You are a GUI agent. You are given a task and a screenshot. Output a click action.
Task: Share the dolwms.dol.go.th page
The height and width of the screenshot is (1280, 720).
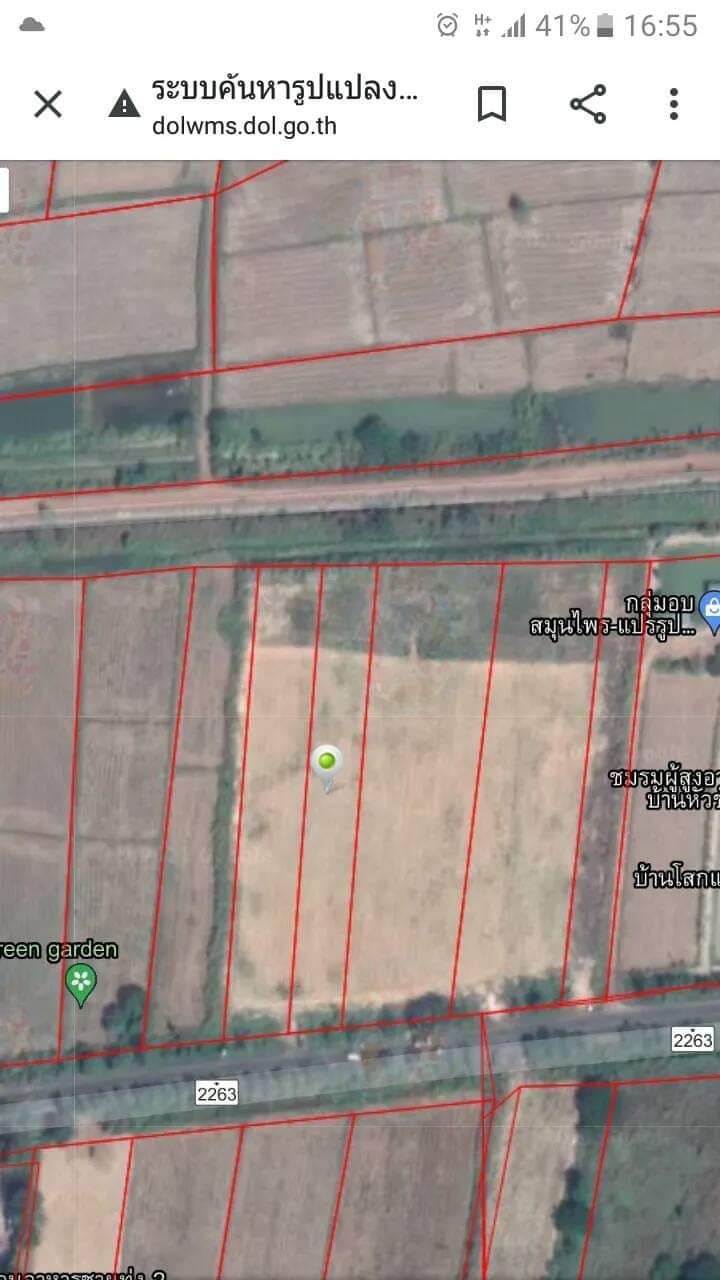click(588, 104)
